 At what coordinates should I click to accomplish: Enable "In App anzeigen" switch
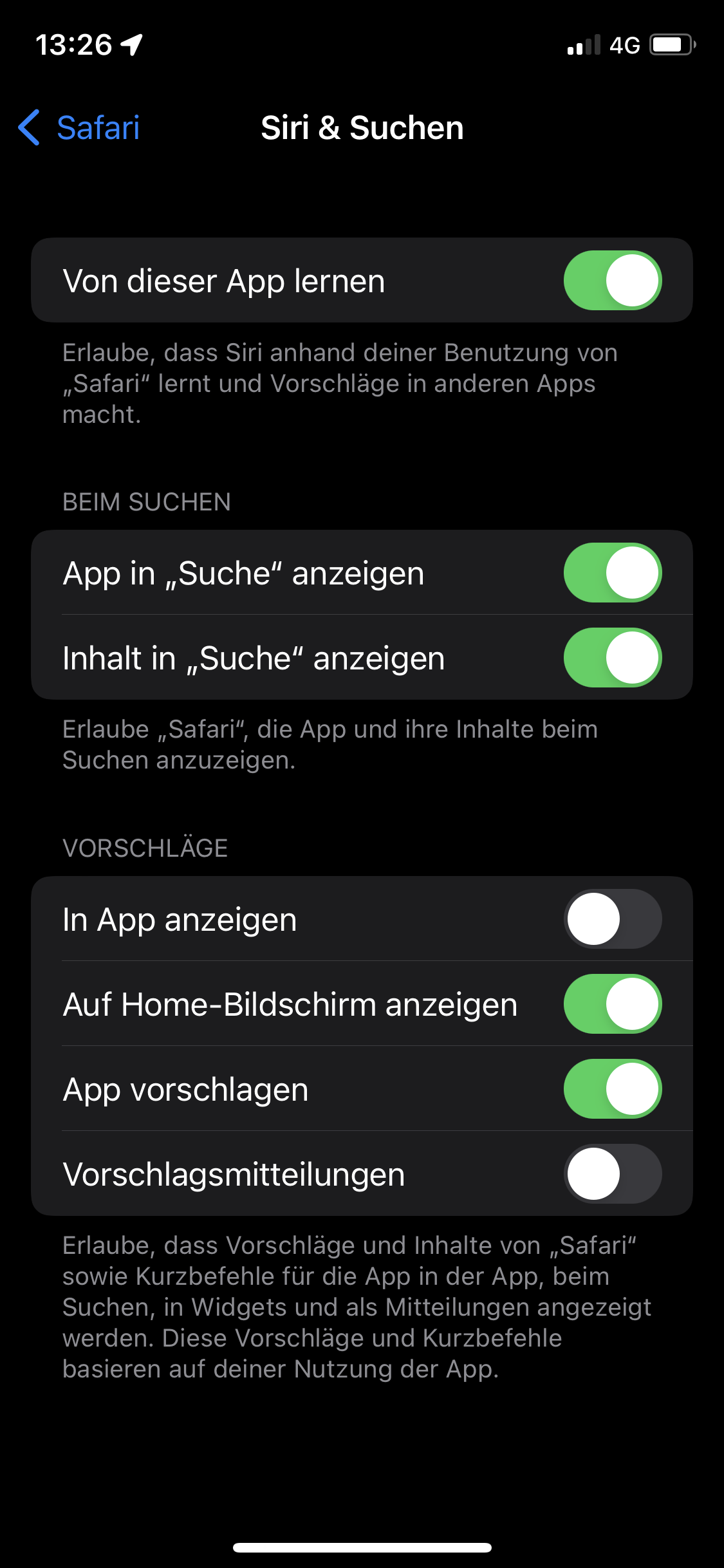click(x=612, y=919)
